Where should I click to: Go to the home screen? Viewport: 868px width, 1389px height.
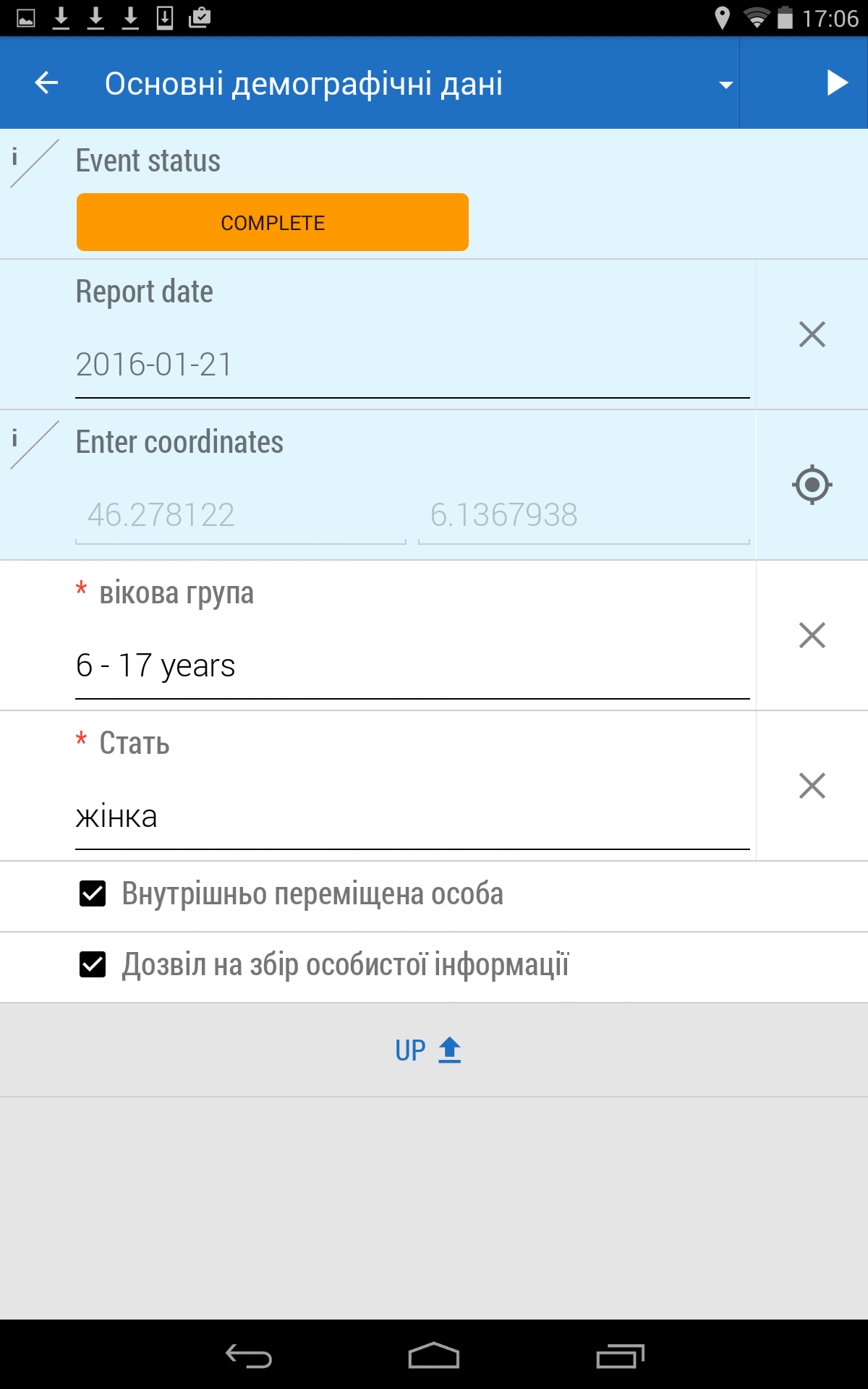tap(434, 1356)
